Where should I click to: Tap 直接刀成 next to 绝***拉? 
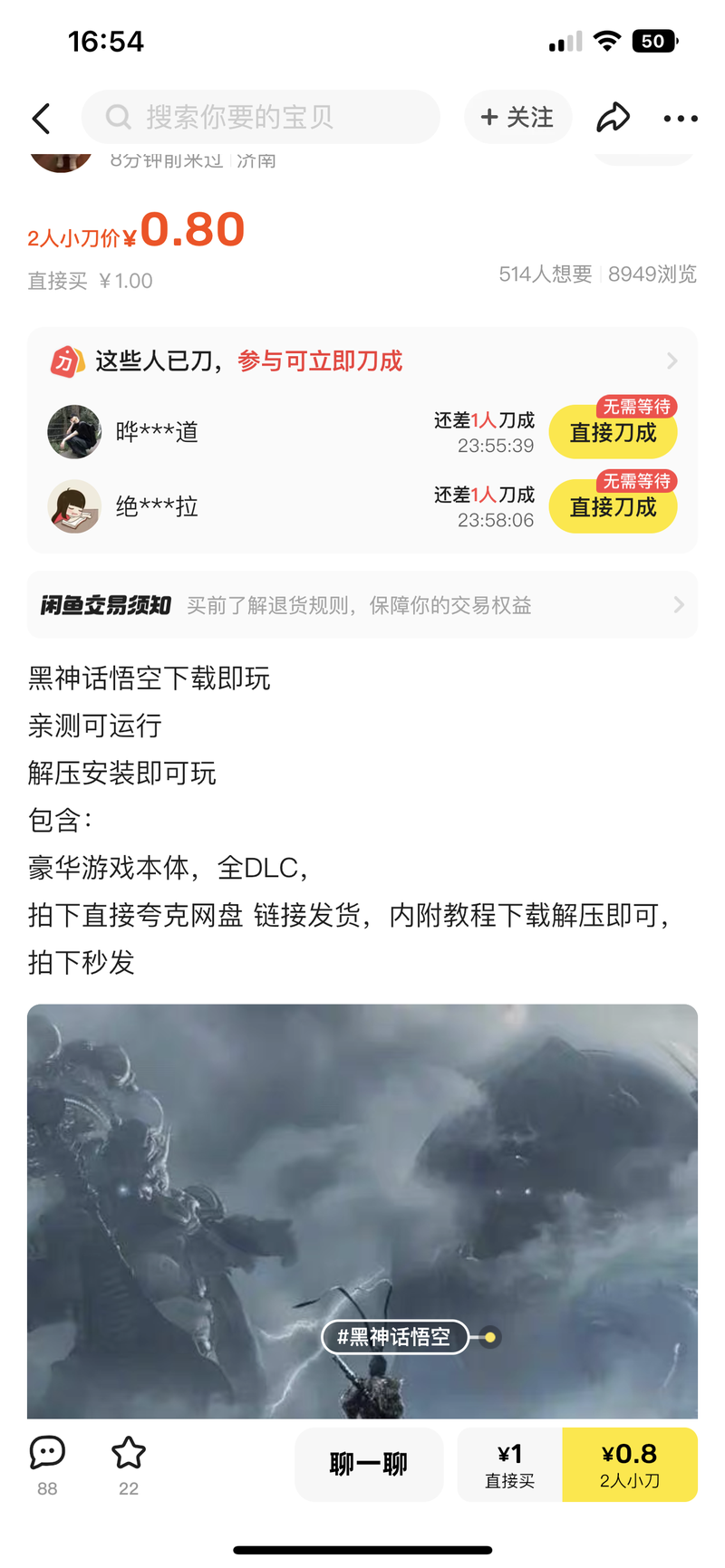(x=613, y=507)
